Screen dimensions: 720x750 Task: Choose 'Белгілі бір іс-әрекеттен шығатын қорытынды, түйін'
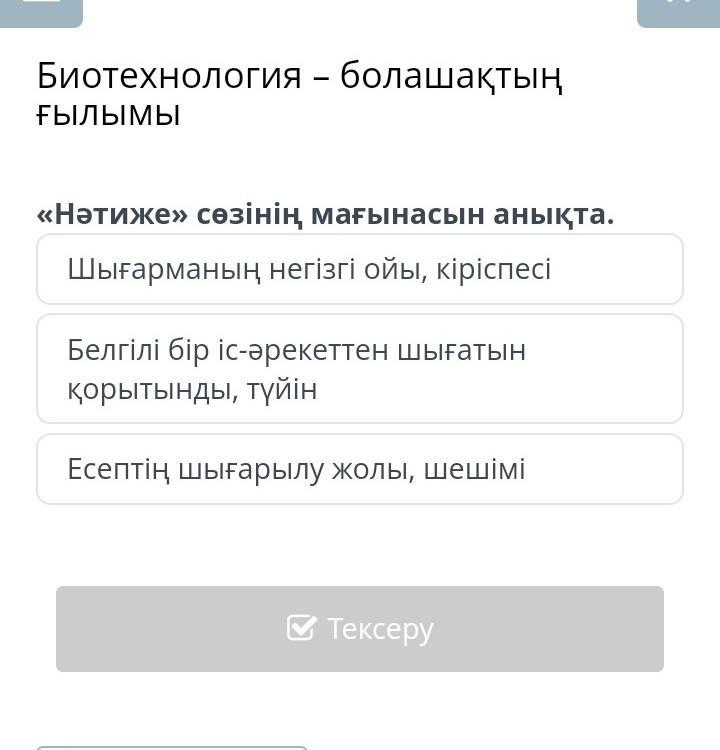pyautogui.click(x=360, y=369)
